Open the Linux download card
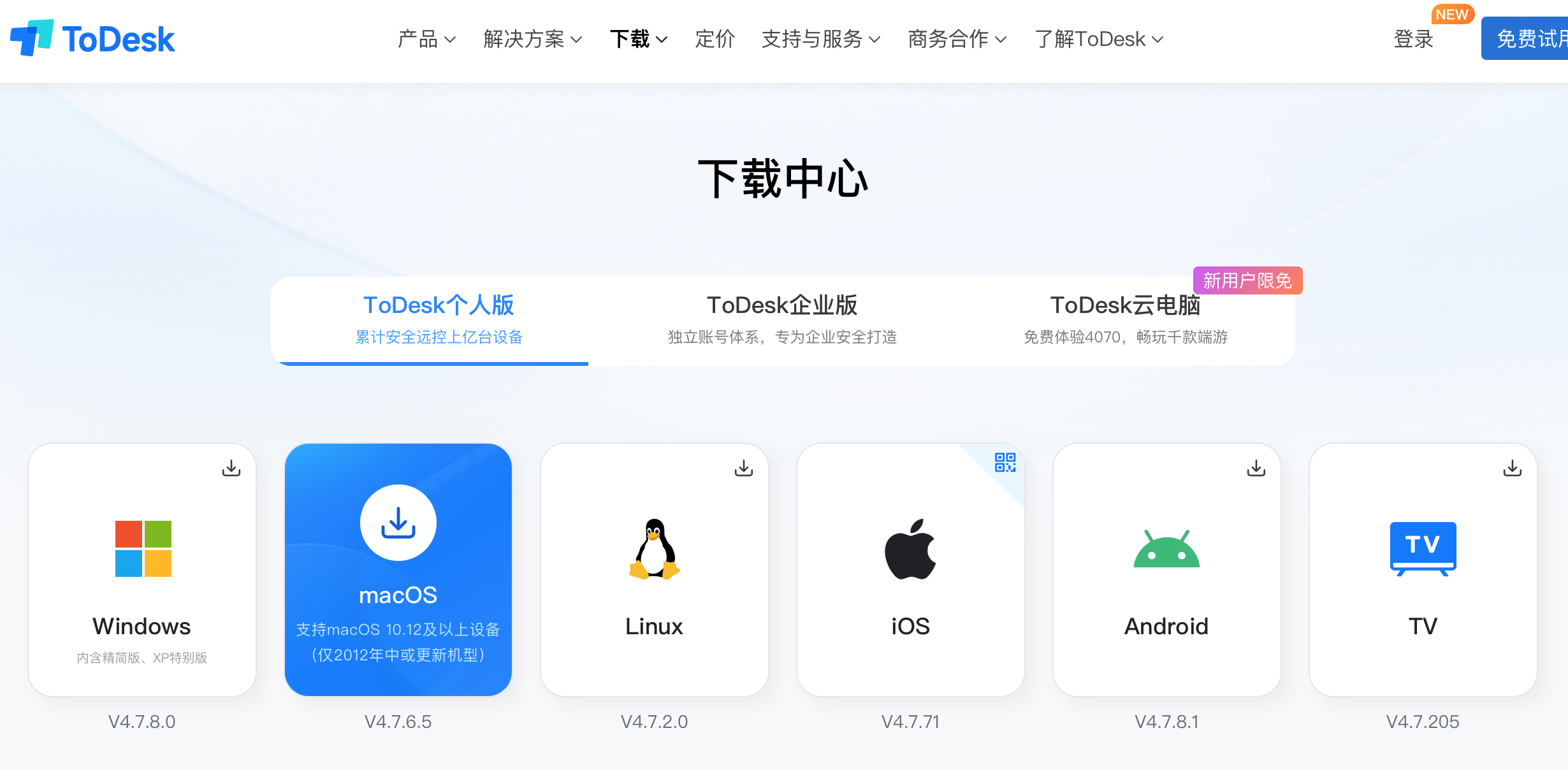Image resolution: width=1568 pixels, height=770 pixels. (655, 569)
